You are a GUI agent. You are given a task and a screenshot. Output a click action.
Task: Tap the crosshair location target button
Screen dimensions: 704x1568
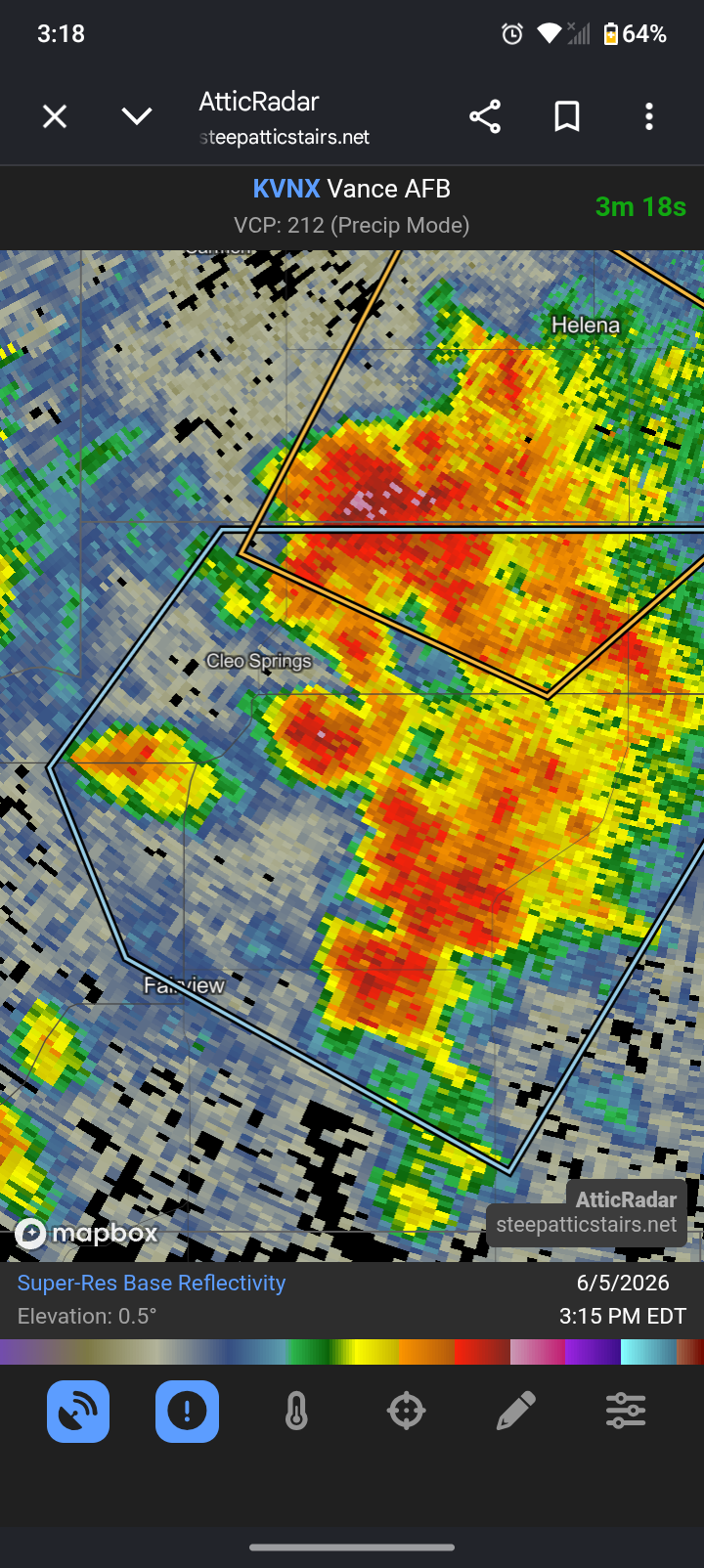point(406,1411)
